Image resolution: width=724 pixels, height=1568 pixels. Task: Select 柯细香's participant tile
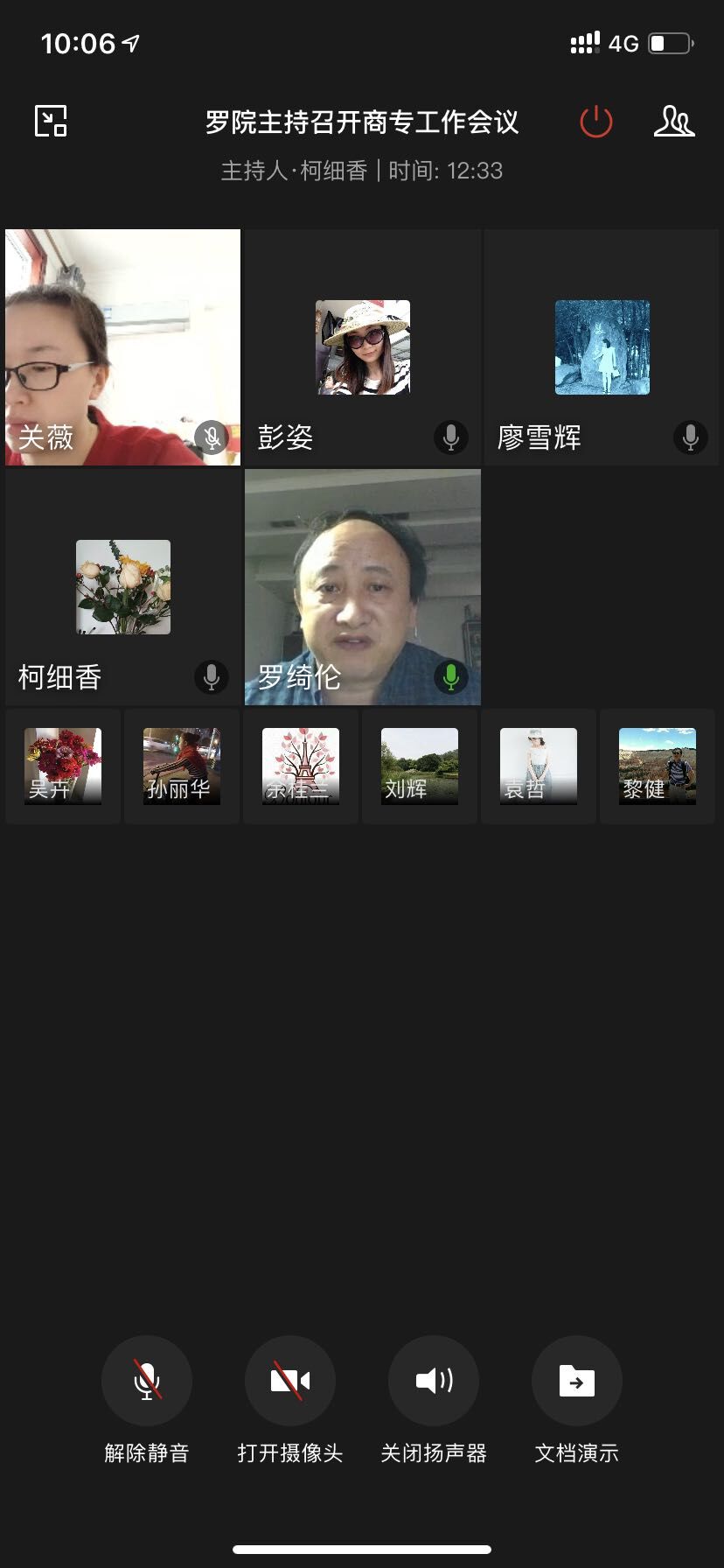[122, 587]
